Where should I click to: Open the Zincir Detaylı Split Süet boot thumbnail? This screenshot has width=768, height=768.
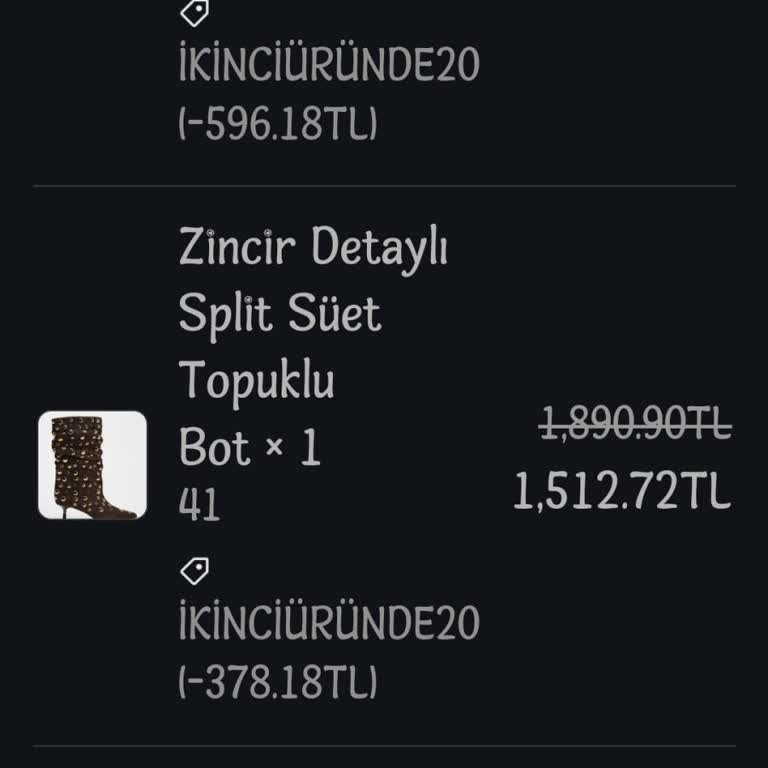[x=92, y=465]
